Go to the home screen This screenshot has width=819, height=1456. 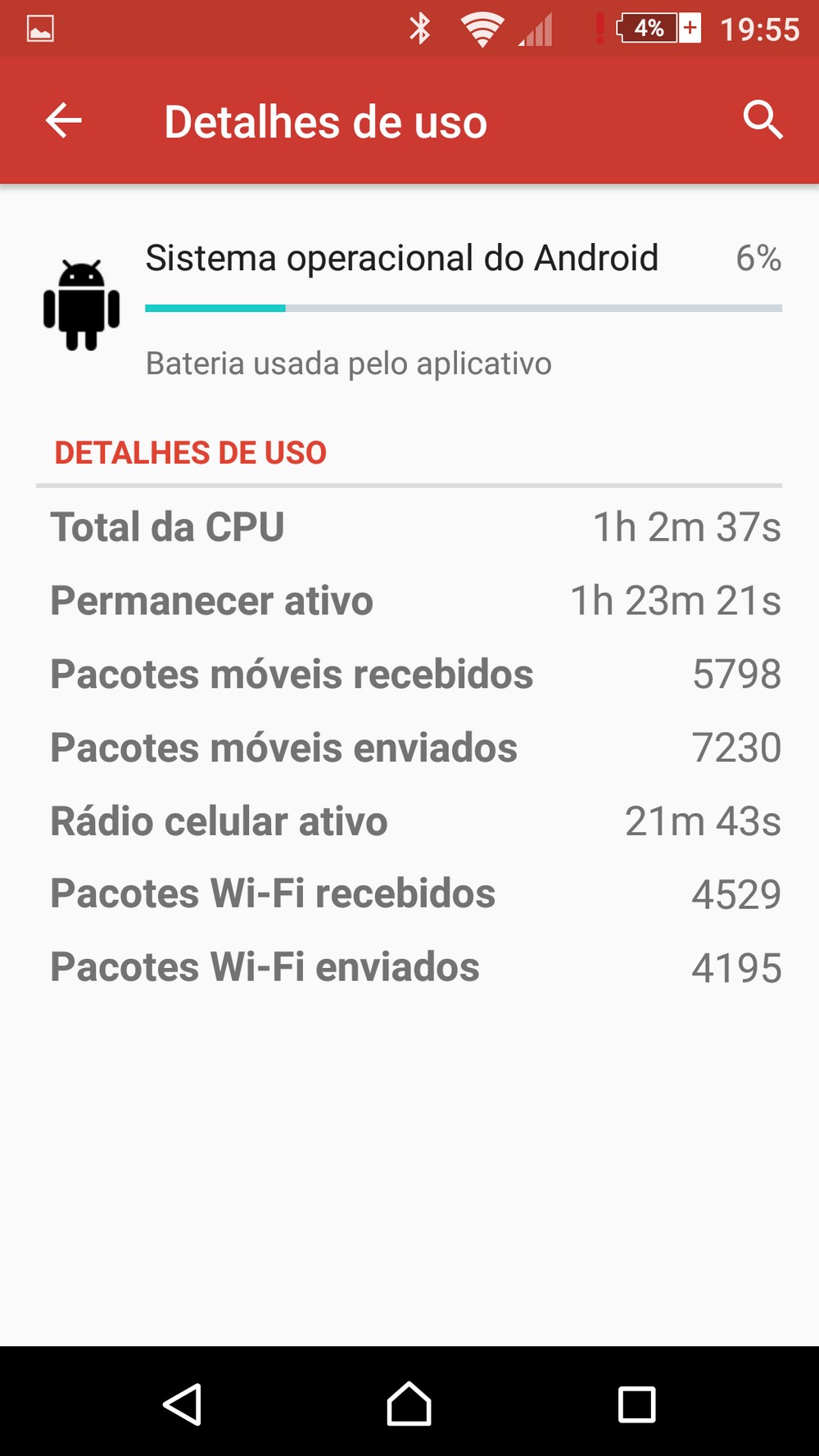pyautogui.click(x=409, y=1404)
